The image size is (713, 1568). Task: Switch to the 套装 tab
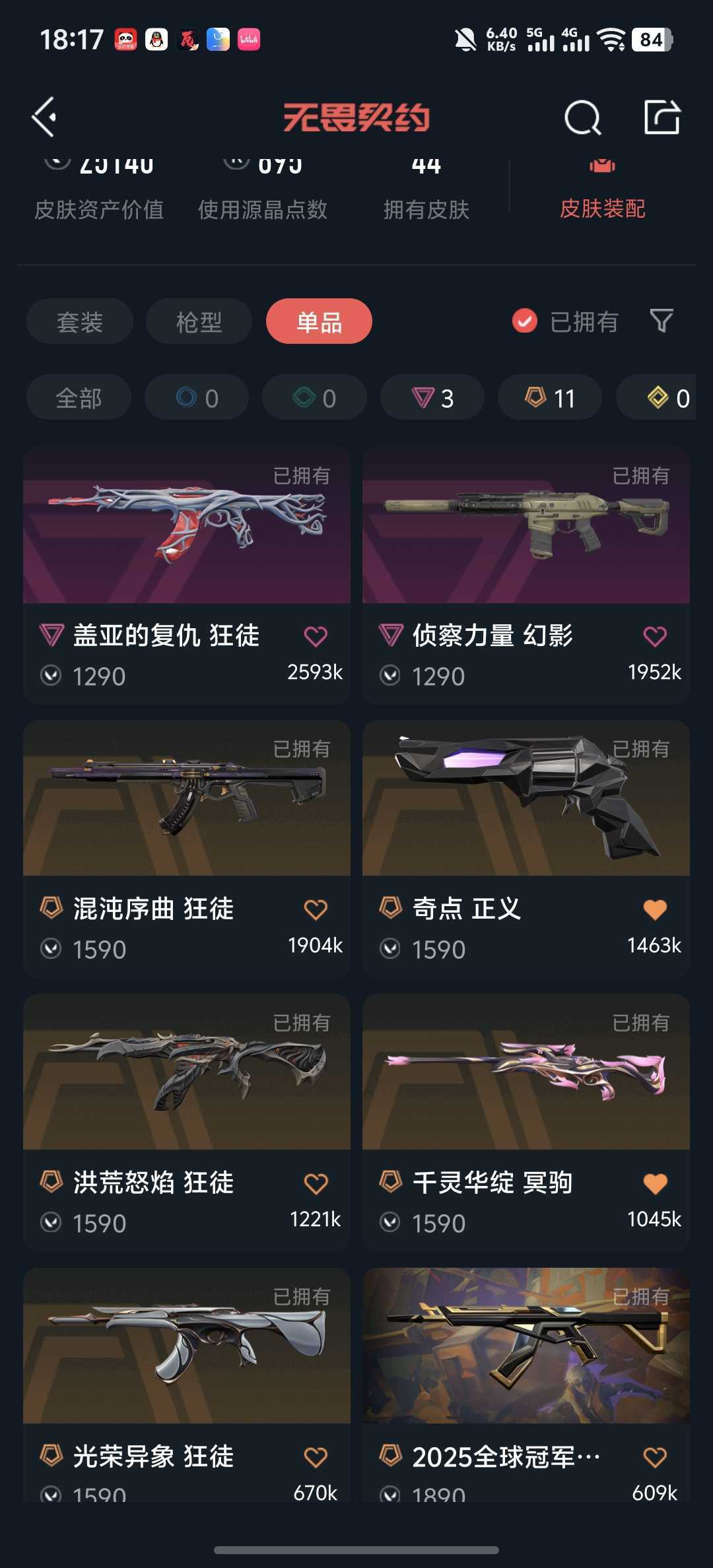tap(80, 321)
